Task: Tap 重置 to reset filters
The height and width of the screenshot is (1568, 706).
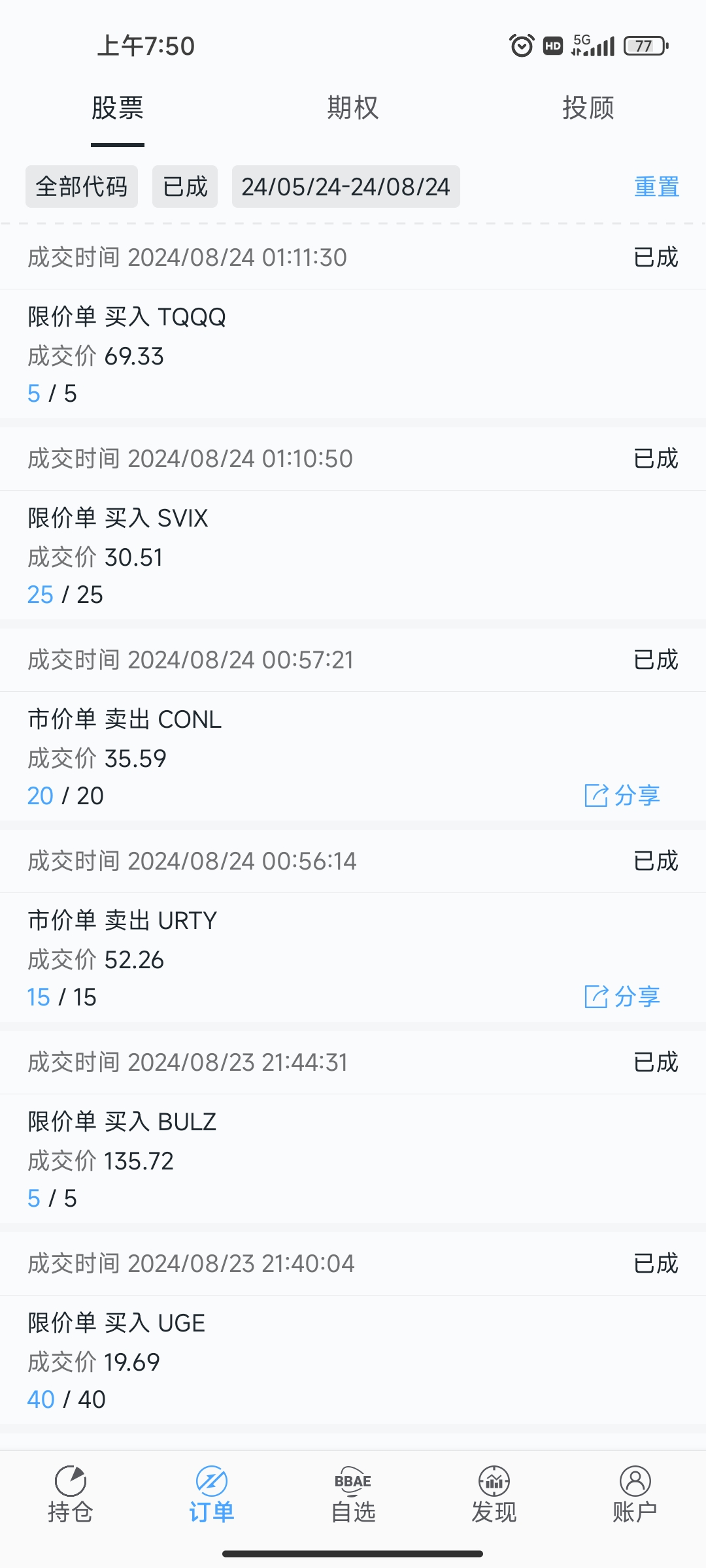Action: pyautogui.click(x=656, y=187)
